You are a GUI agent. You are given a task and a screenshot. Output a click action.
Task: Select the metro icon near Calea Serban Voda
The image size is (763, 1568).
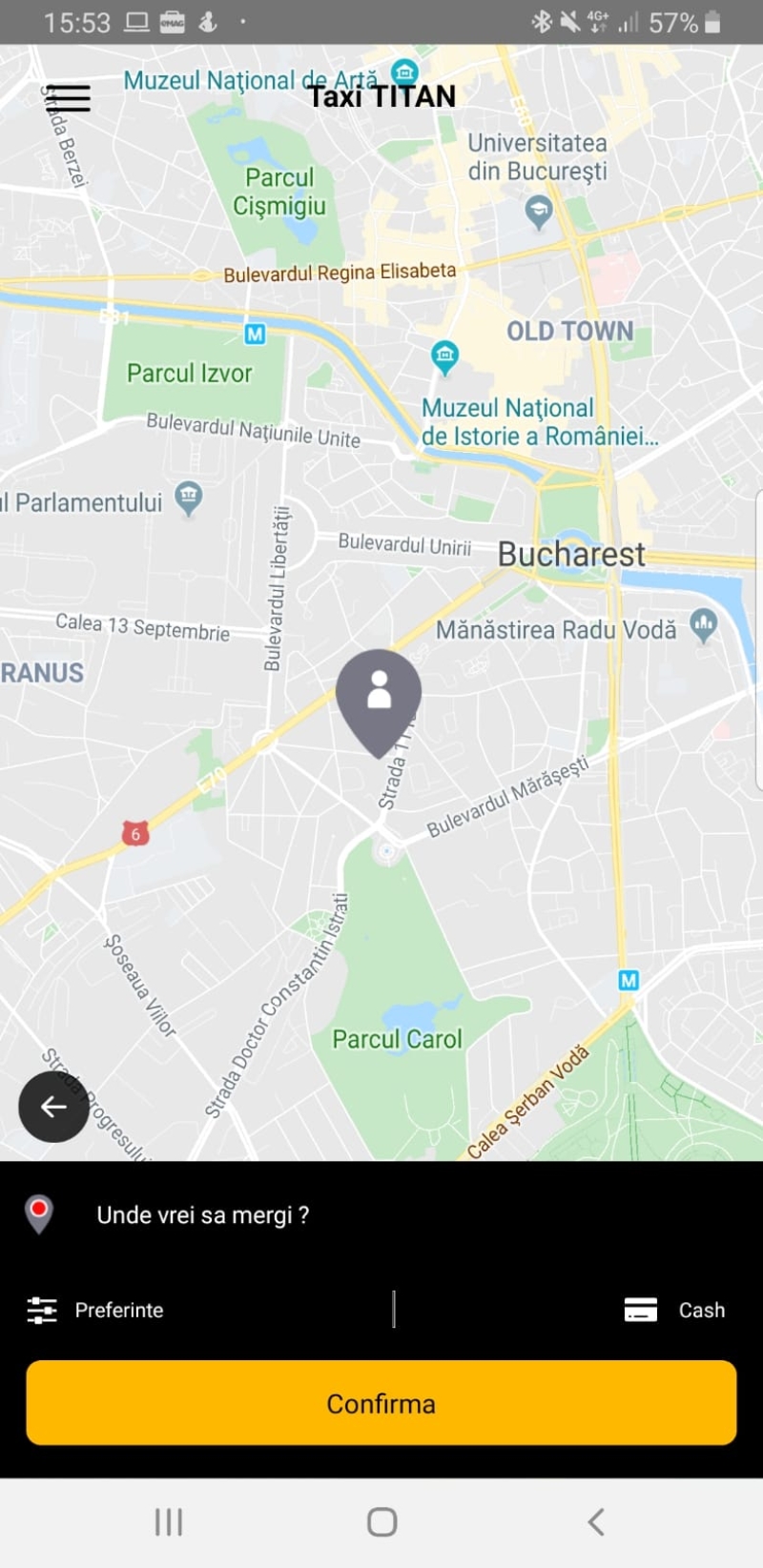pyautogui.click(x=628, y=981)
